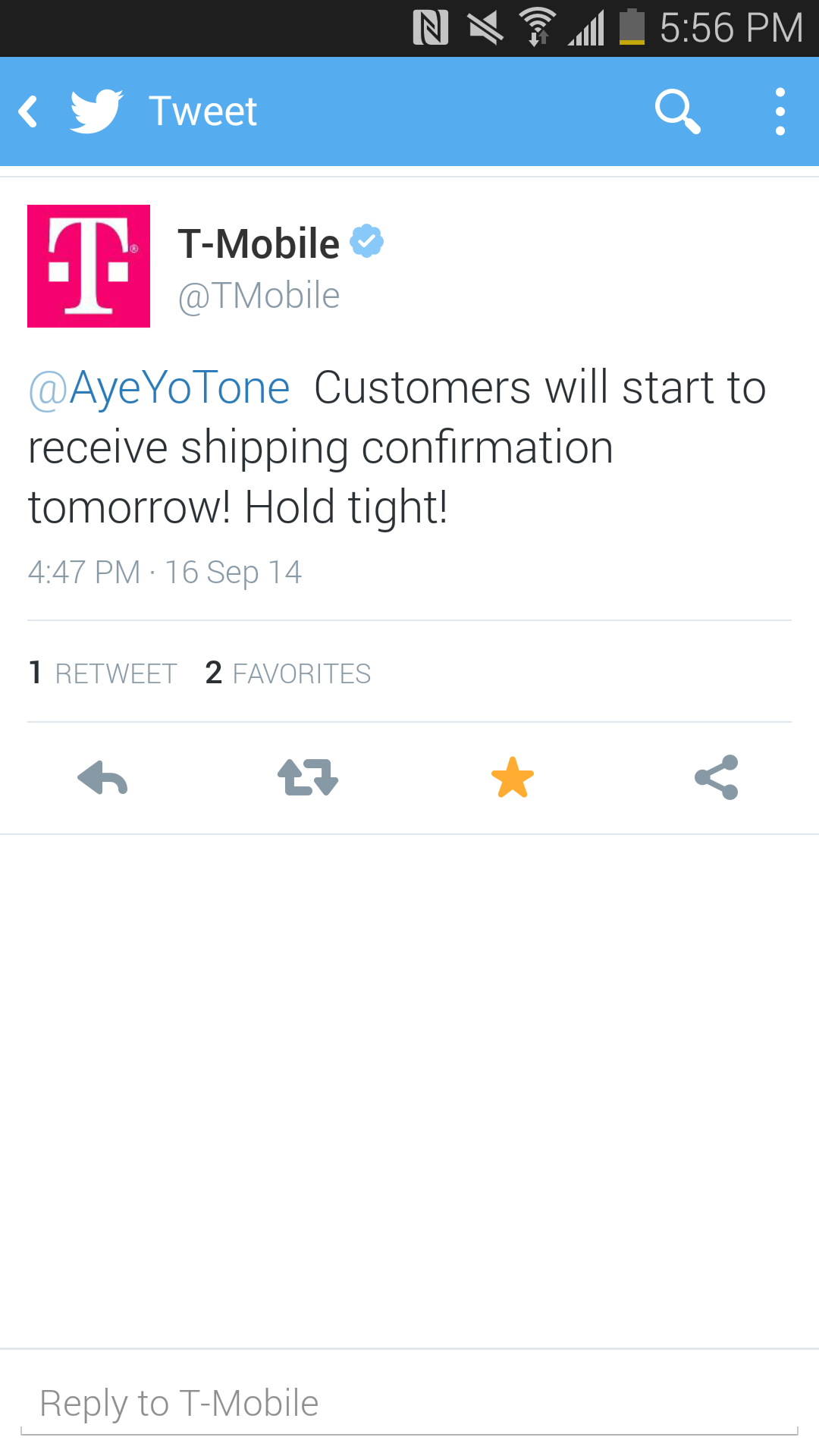The width and height of the screenshot is (819, 1456).
Task: Open the @AyeYoTone mention link
Action: [x=159, y=388]
